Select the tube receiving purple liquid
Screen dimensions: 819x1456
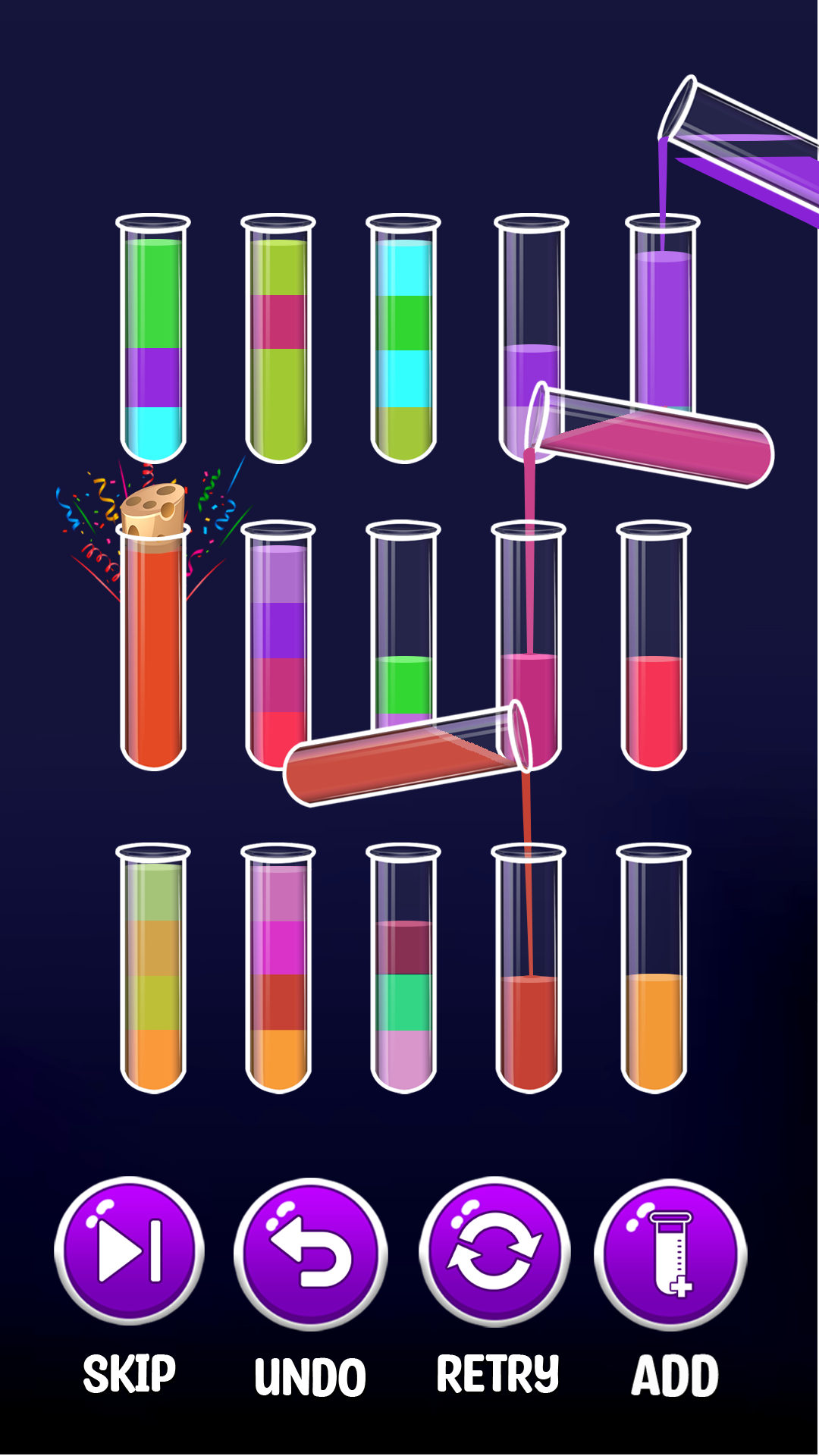tap(661, 326)
